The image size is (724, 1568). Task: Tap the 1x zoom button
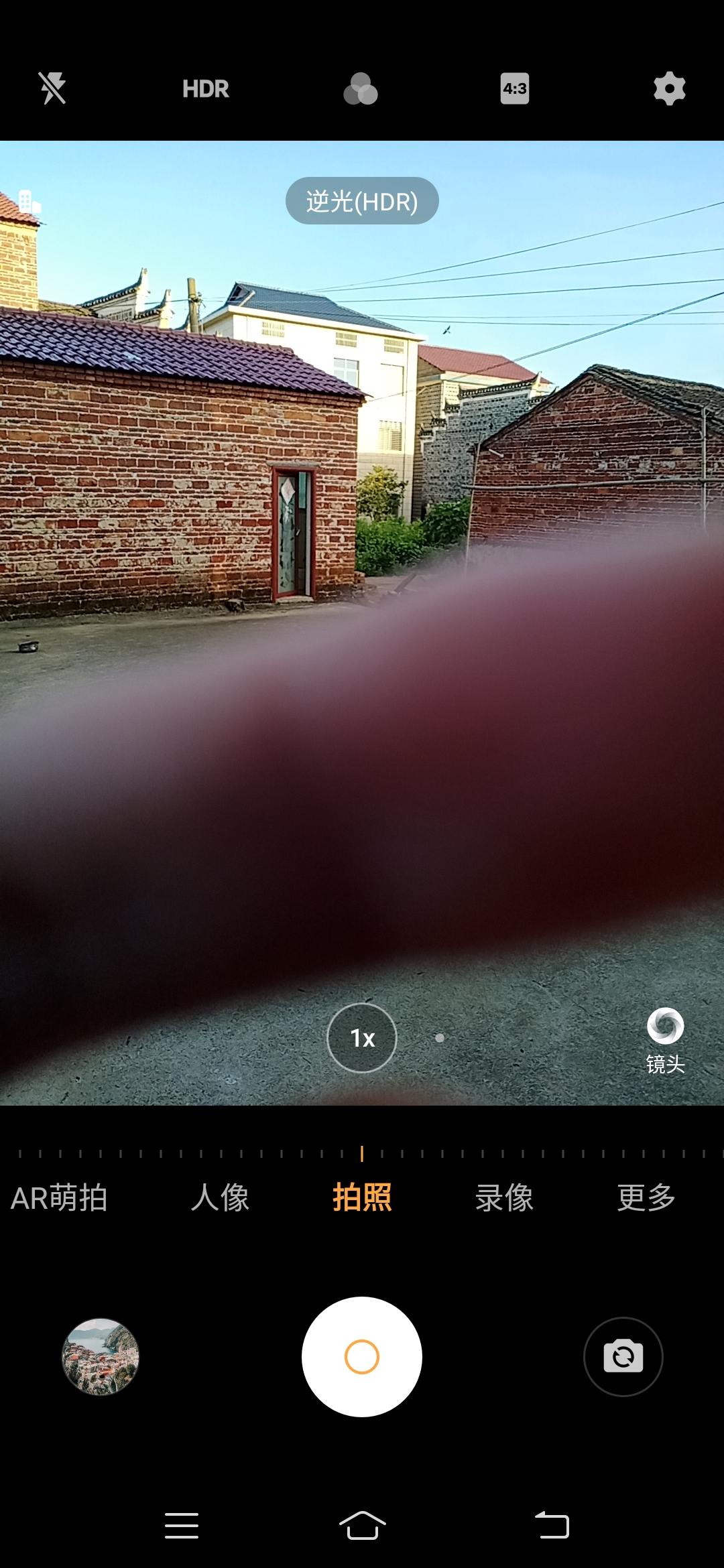pyautogui.click(x=362, y=1038)
